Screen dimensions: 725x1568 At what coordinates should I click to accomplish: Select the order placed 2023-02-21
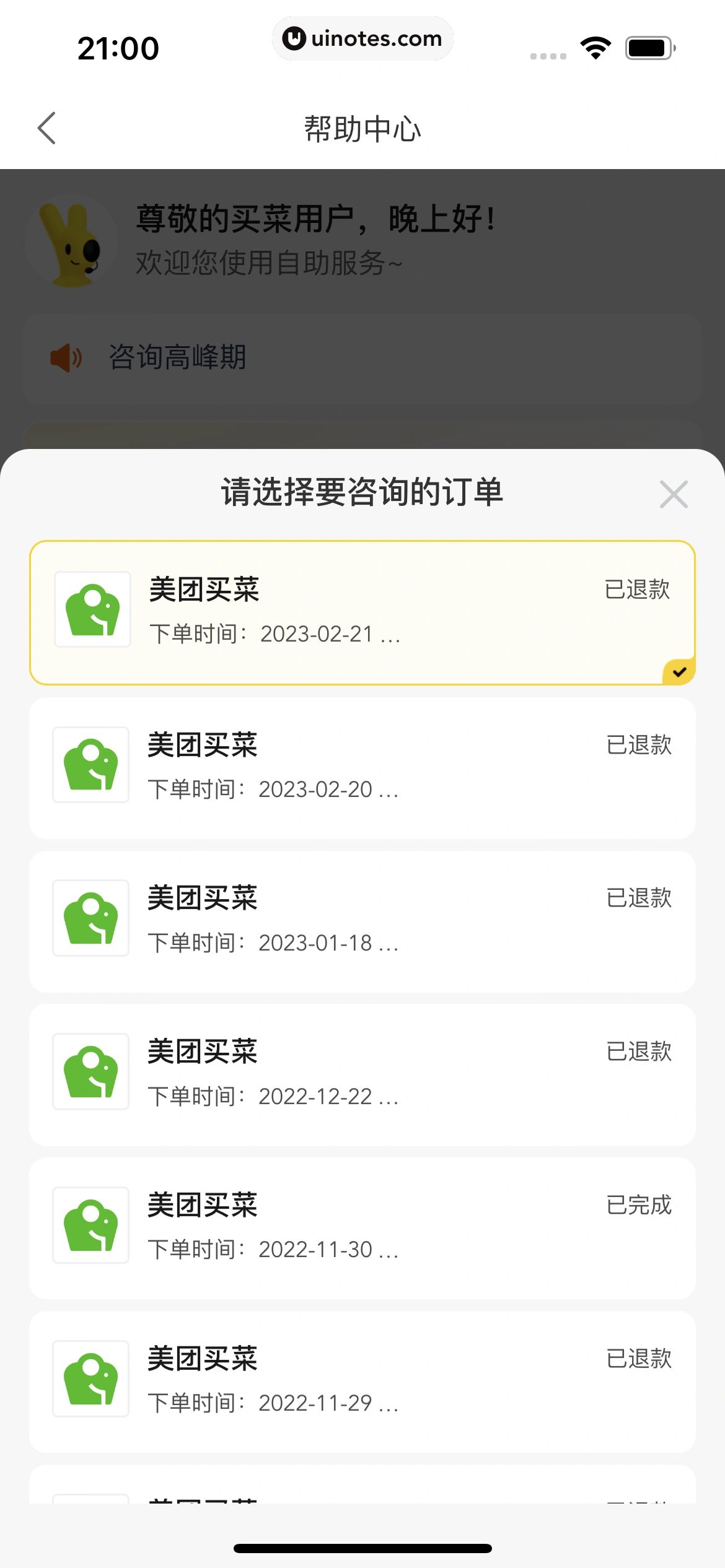tap(362, 612)
